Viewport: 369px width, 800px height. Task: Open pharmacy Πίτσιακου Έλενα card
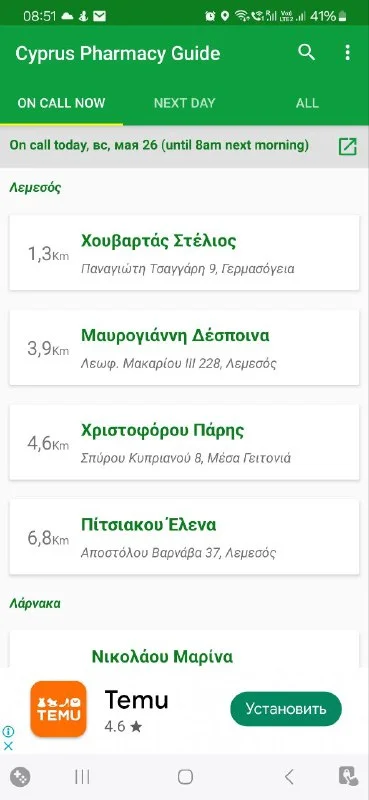(184, 537)
